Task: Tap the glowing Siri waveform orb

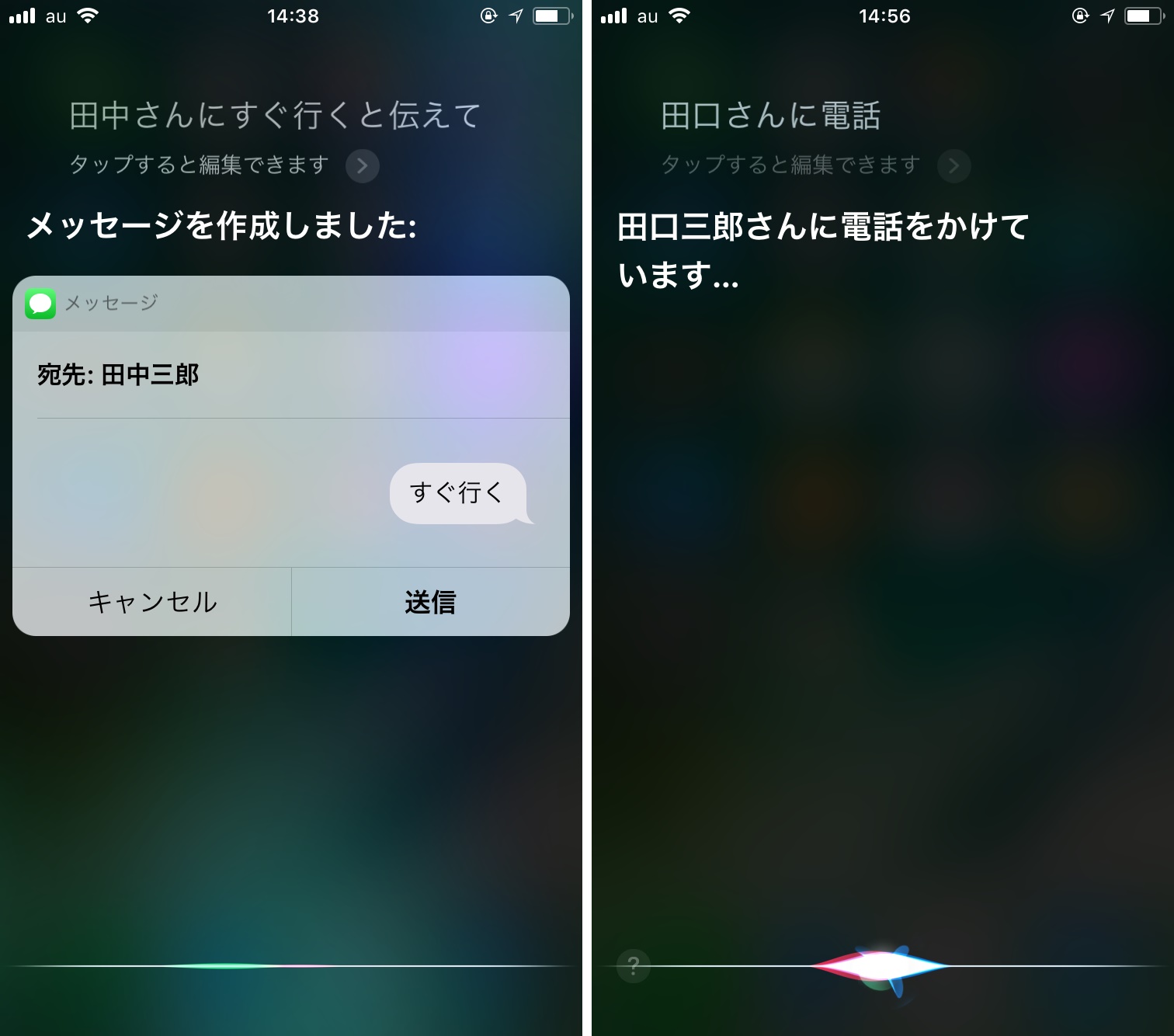Action: (881, 966)
